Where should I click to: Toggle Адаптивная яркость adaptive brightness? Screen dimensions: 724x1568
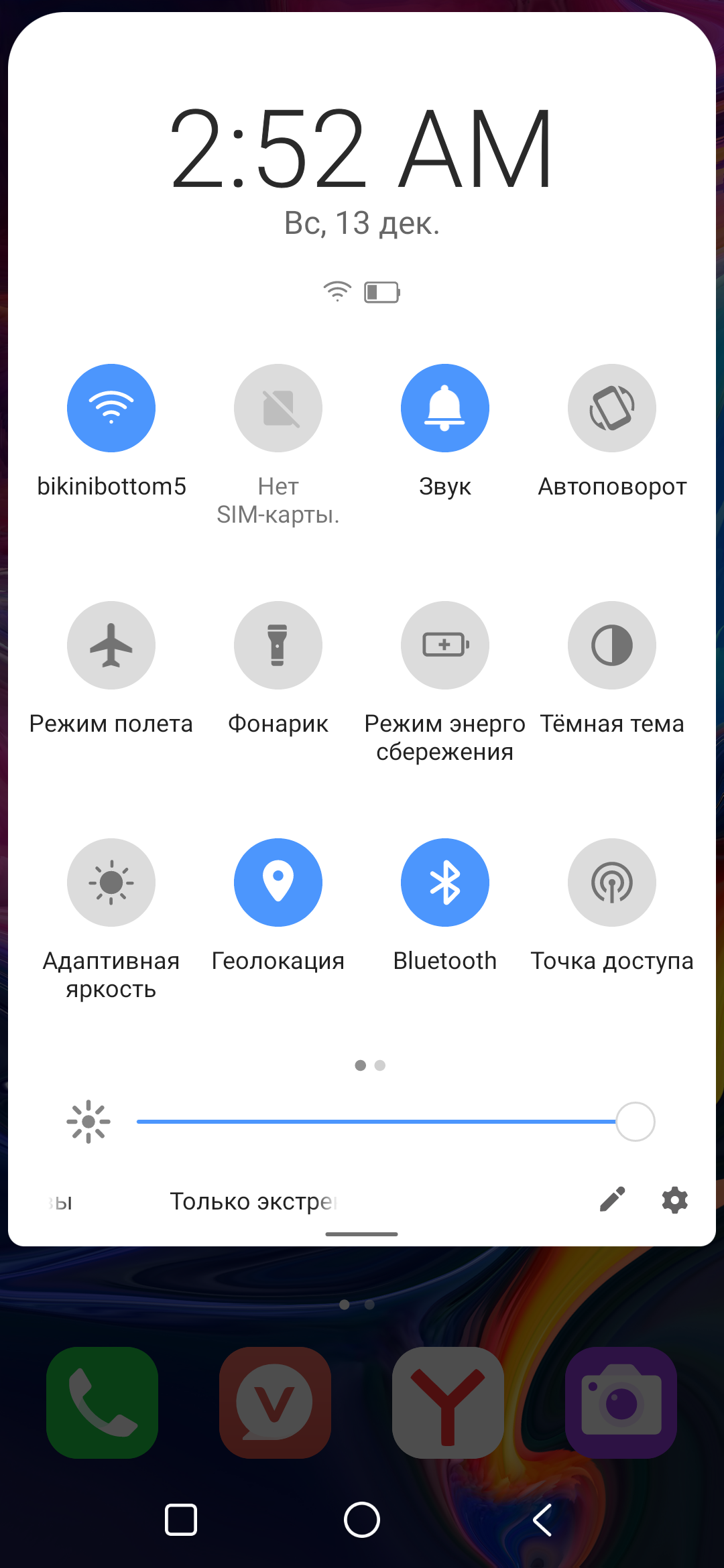111,883
